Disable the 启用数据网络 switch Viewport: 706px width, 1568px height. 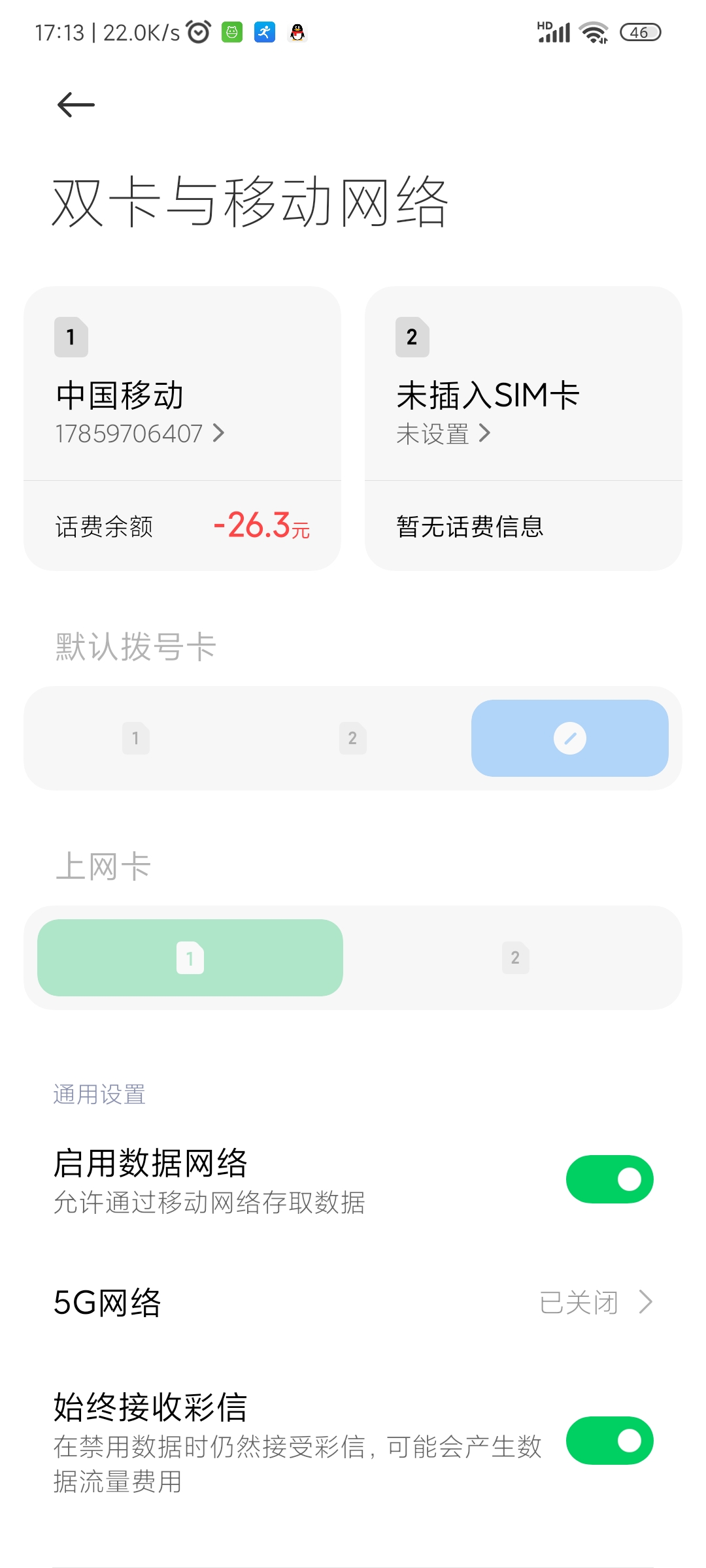609,1179
